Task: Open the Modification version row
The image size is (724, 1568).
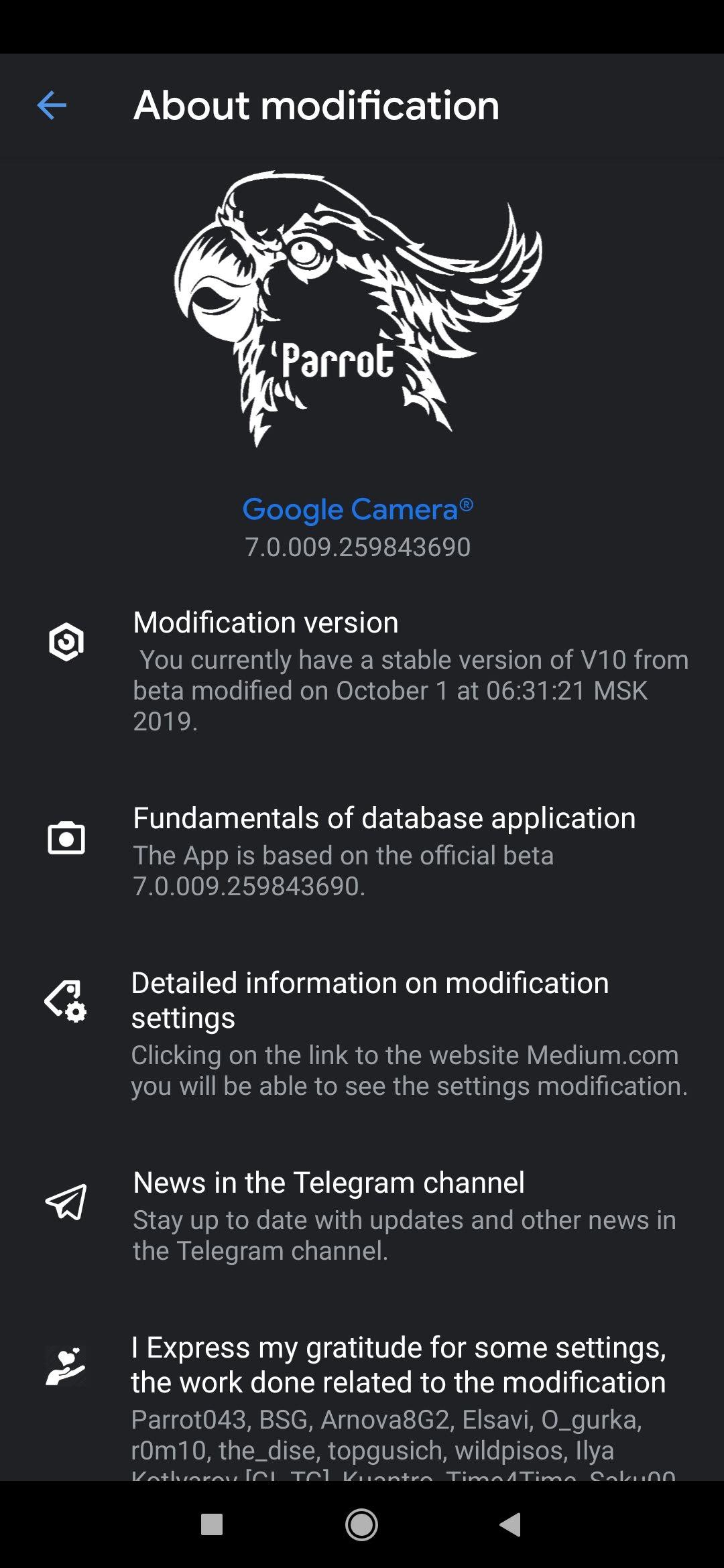Action: [x=362, y=671]
